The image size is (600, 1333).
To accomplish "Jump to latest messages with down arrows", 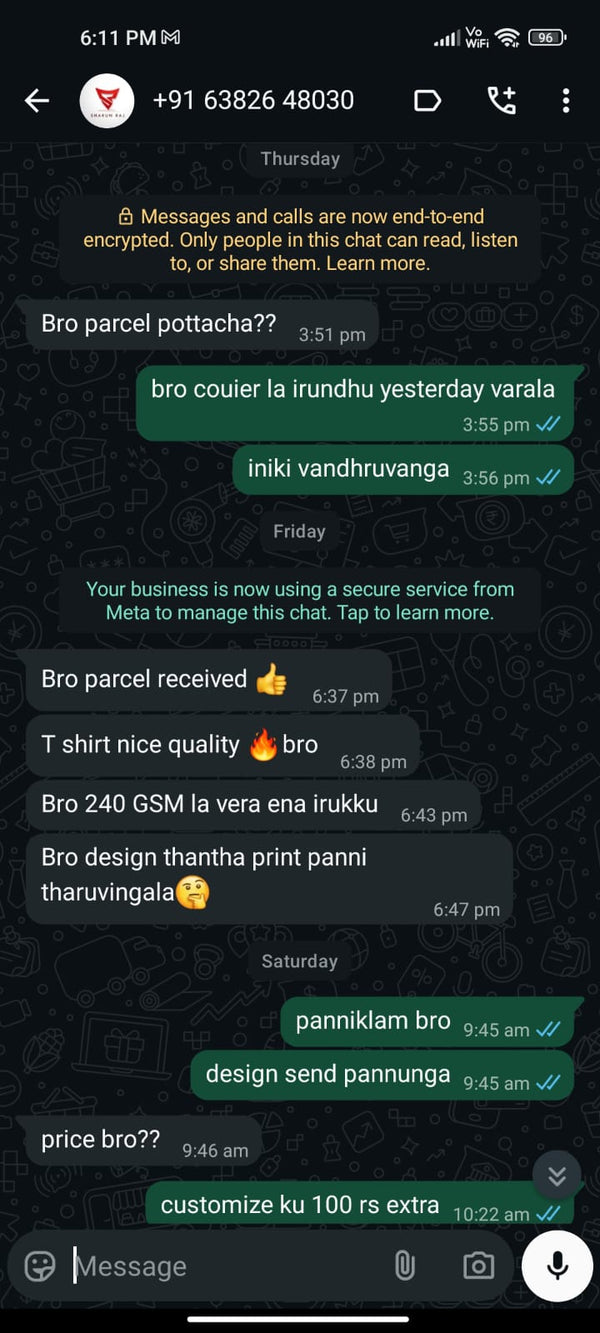I will click(x=557, y=1175).
